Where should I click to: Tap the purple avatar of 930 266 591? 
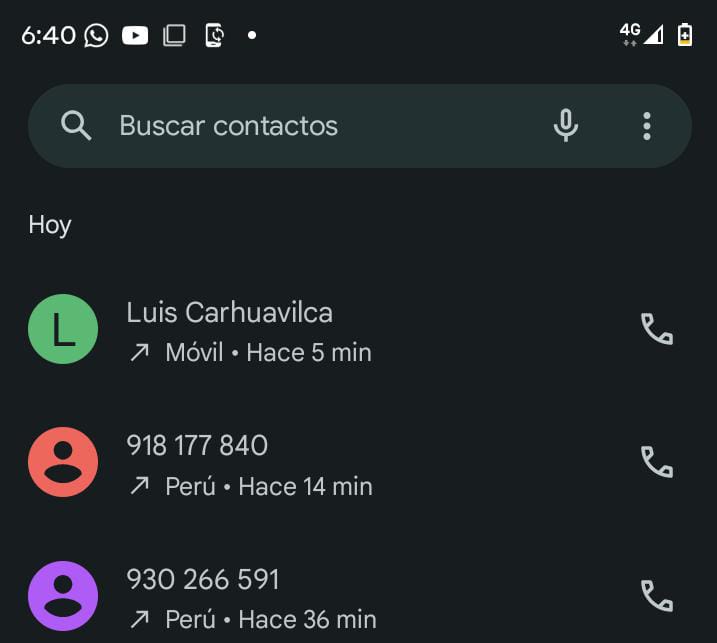click(63, 596)
